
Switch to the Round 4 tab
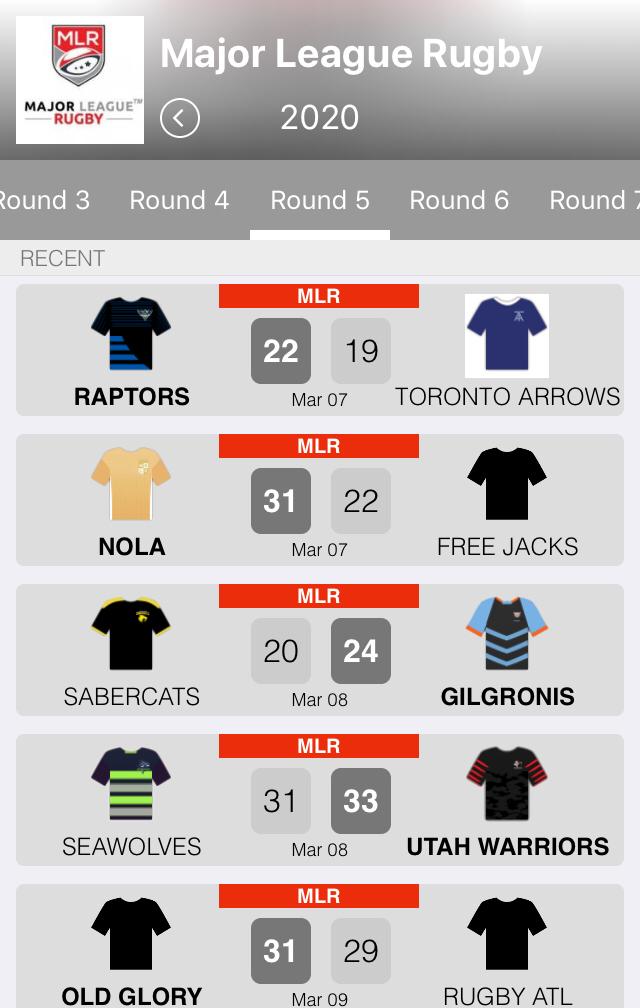(179, 200)
